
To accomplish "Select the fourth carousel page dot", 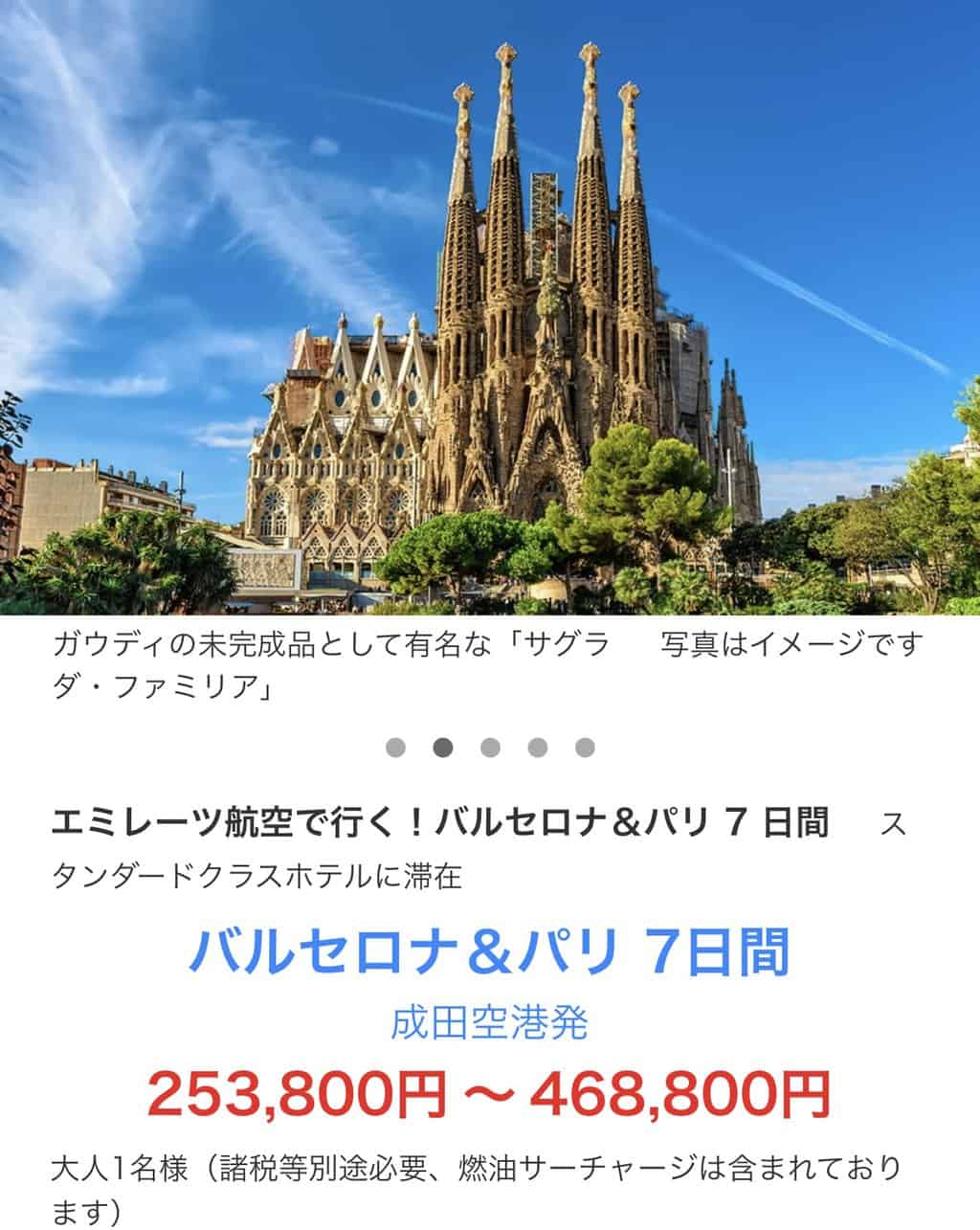I will pyautogui.click(x=538, y=748).
